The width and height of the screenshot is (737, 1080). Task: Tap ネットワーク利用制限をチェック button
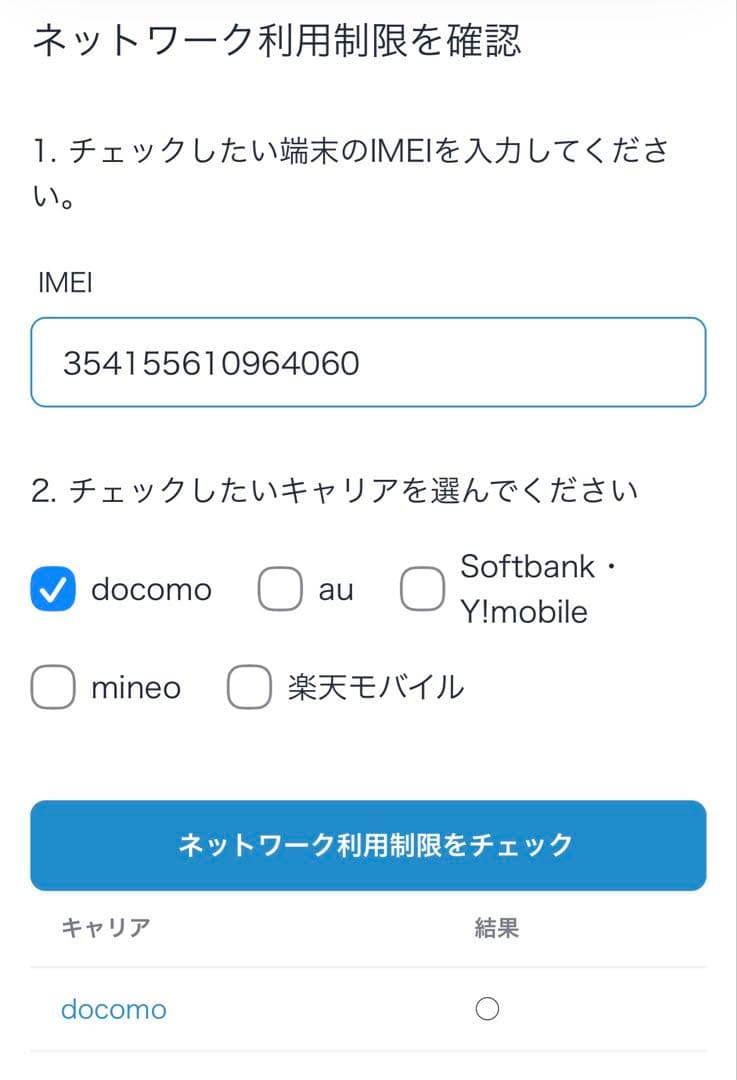tap(368, 845)
